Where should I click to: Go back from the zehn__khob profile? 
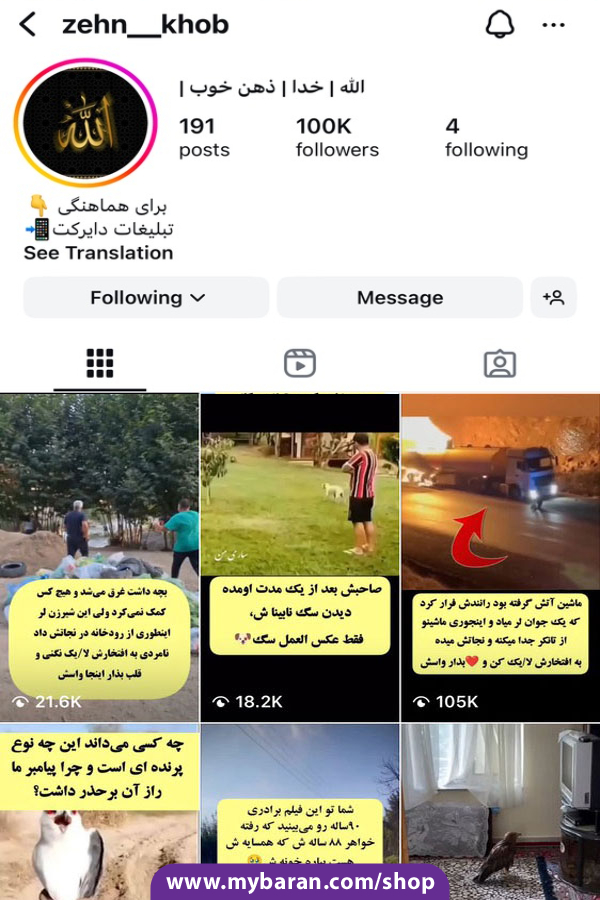(28, 25)
